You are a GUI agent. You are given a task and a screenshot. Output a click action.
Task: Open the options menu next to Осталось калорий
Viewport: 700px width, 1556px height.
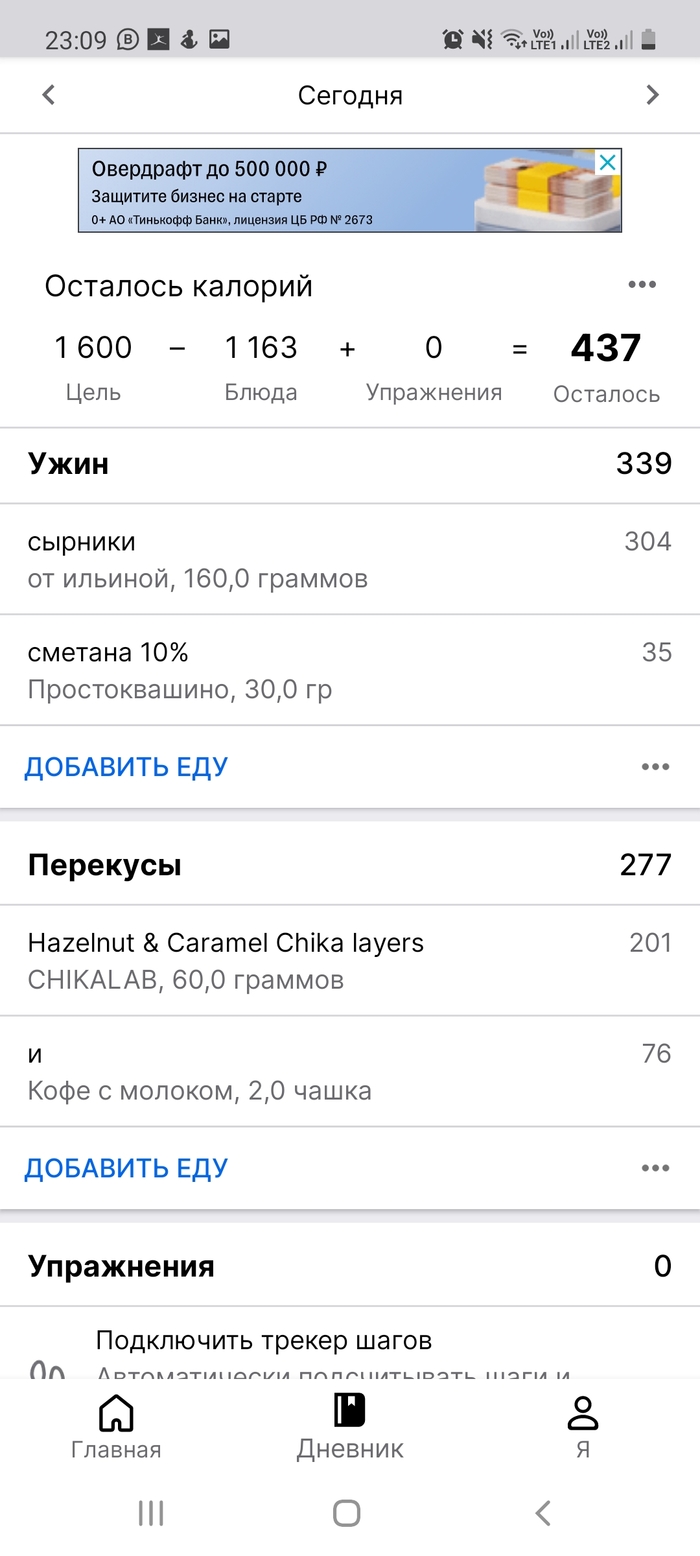(641, 285)
